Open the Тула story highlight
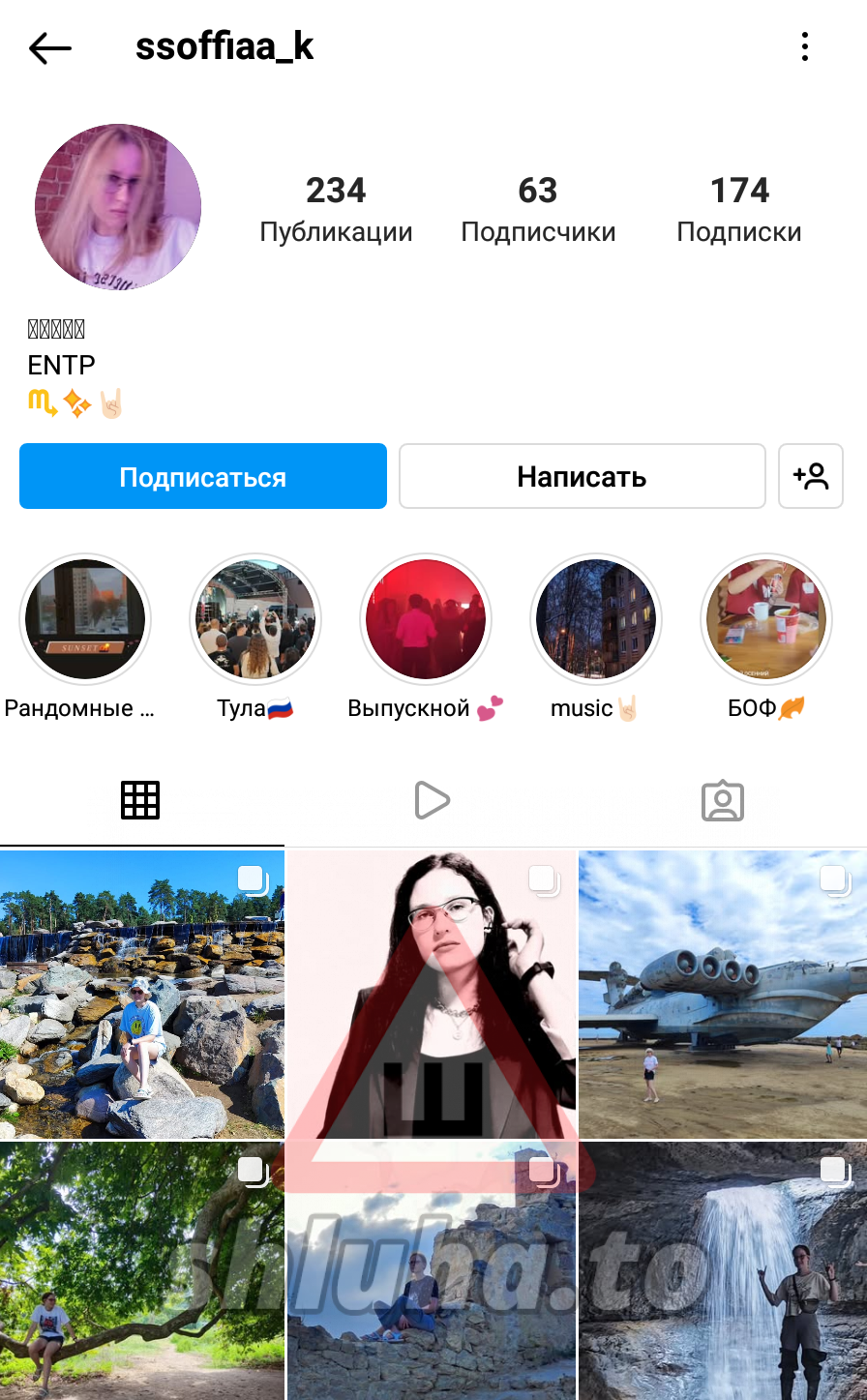 point(255,619)
